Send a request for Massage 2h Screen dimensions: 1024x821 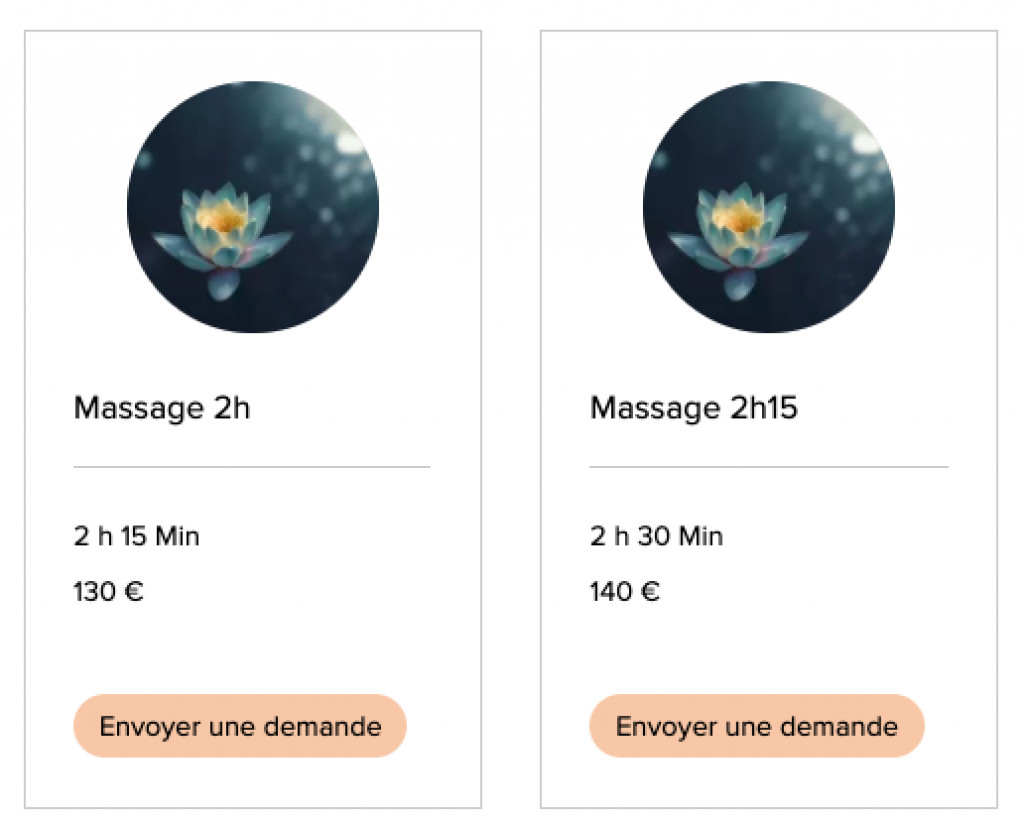click(x=240, y=726)
